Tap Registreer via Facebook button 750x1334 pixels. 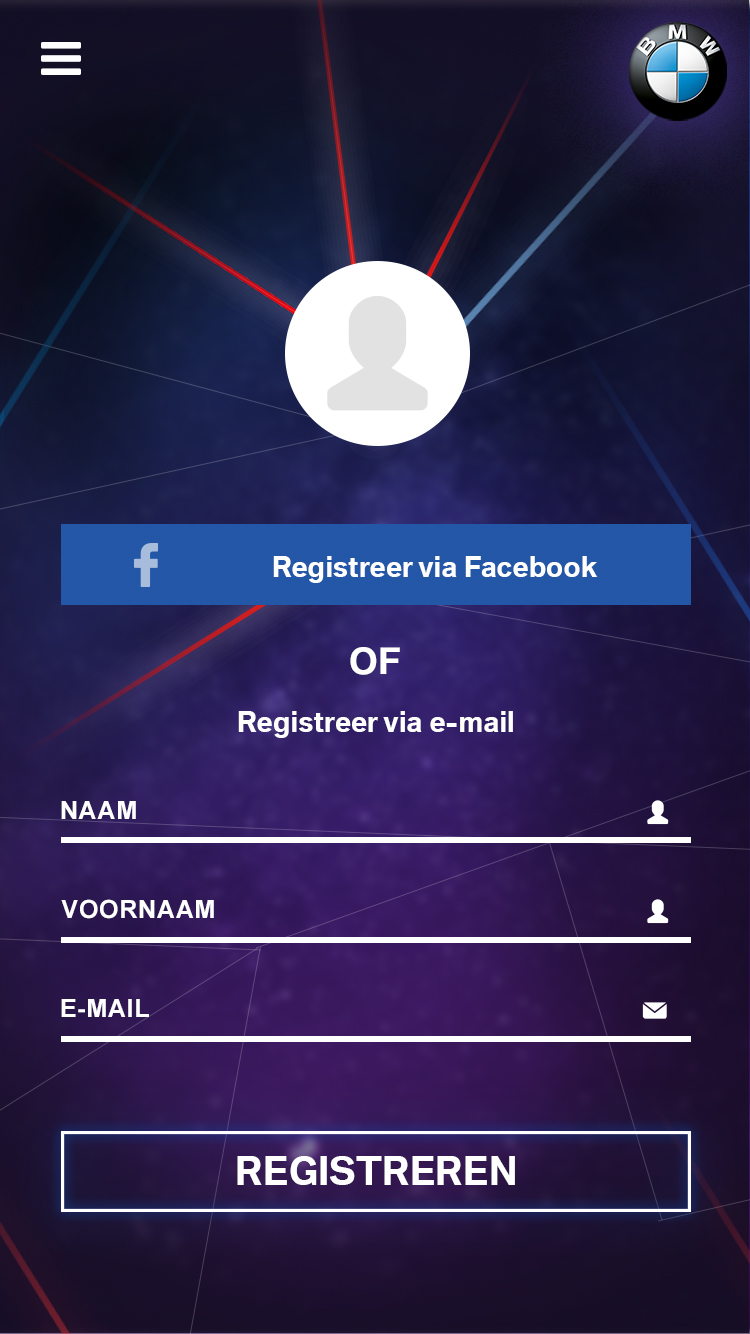[x=375, y=565]
